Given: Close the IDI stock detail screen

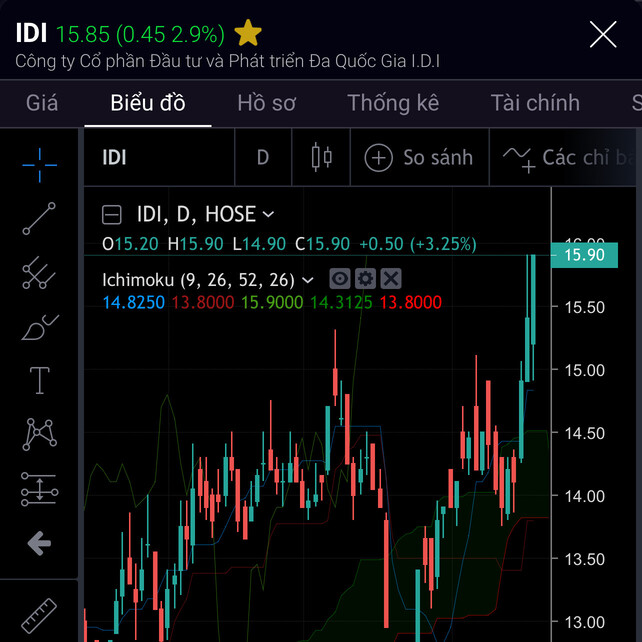Looking at the screenshot, I should pos(603,35).
